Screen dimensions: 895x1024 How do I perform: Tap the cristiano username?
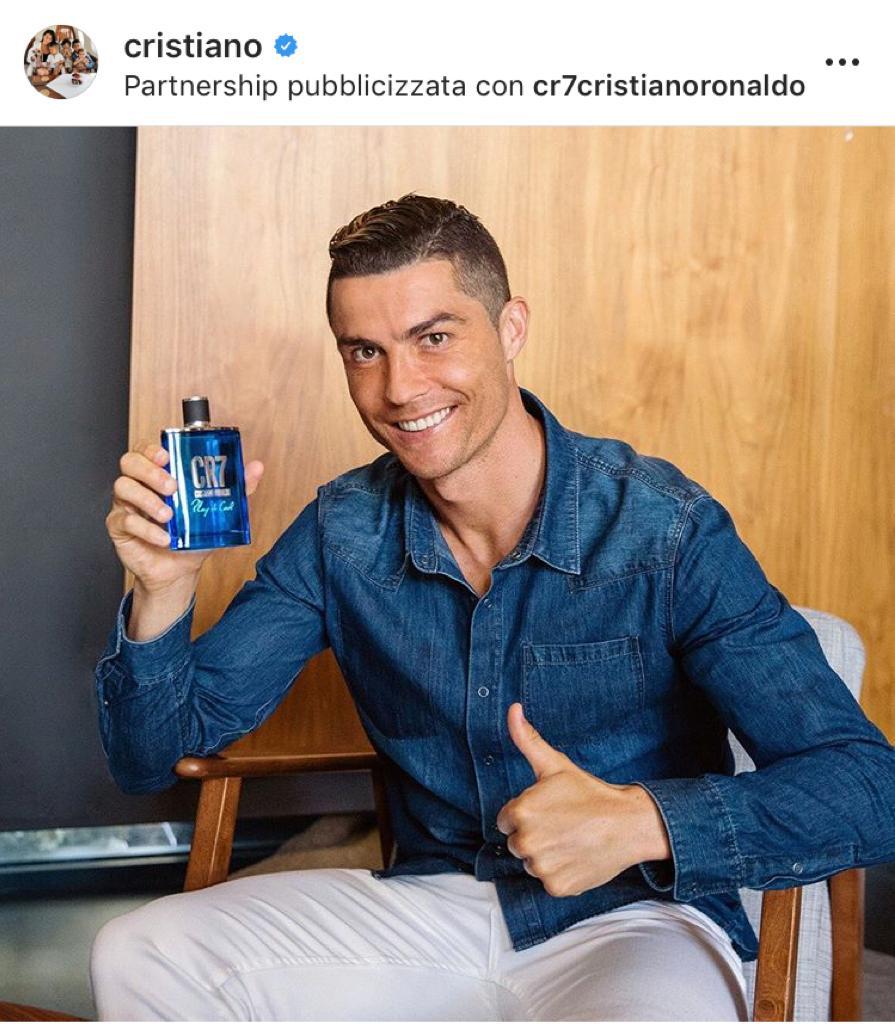tap(193, 46)
